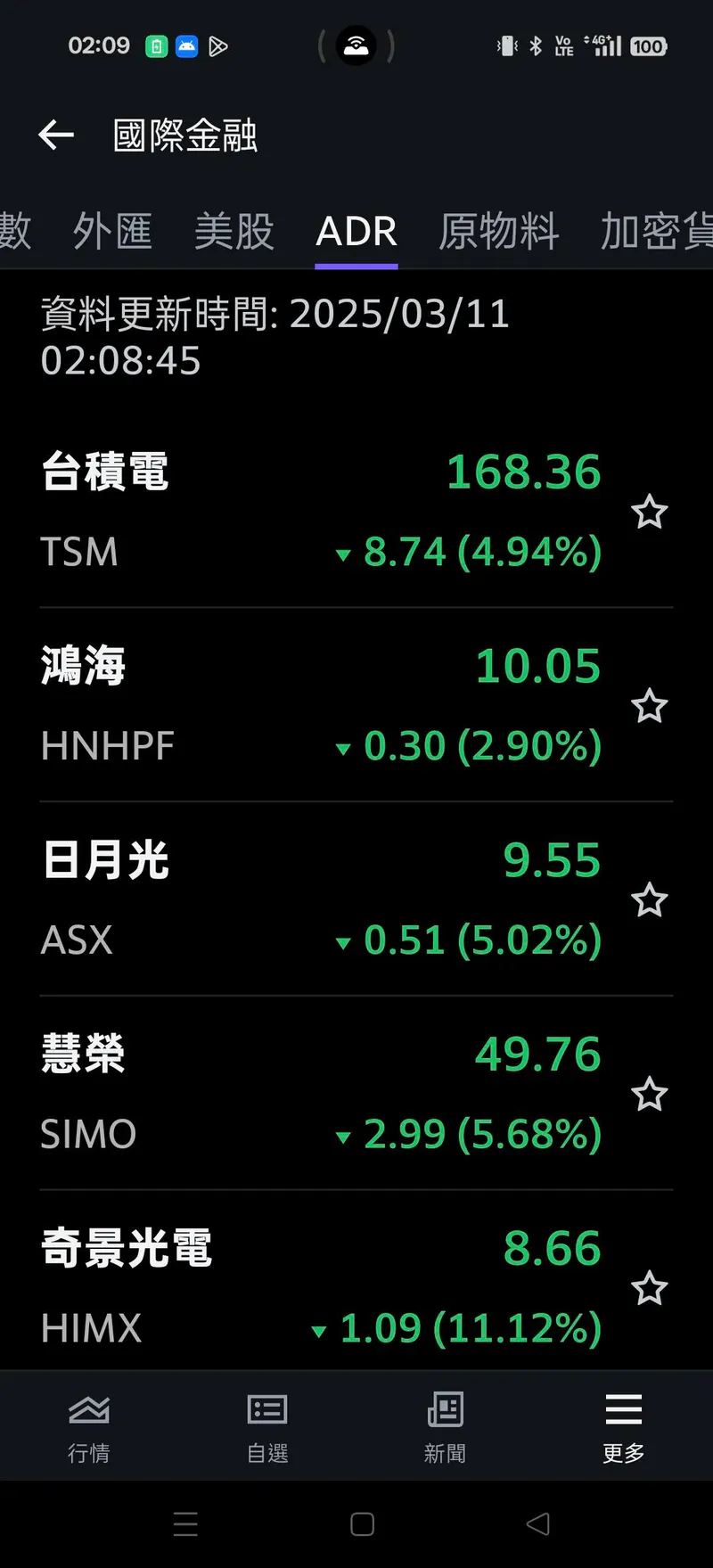The width and height of the screenshot is (713, 1568).
Task: Star 鴻海 to add to watchlist
Action: point(649,706)
